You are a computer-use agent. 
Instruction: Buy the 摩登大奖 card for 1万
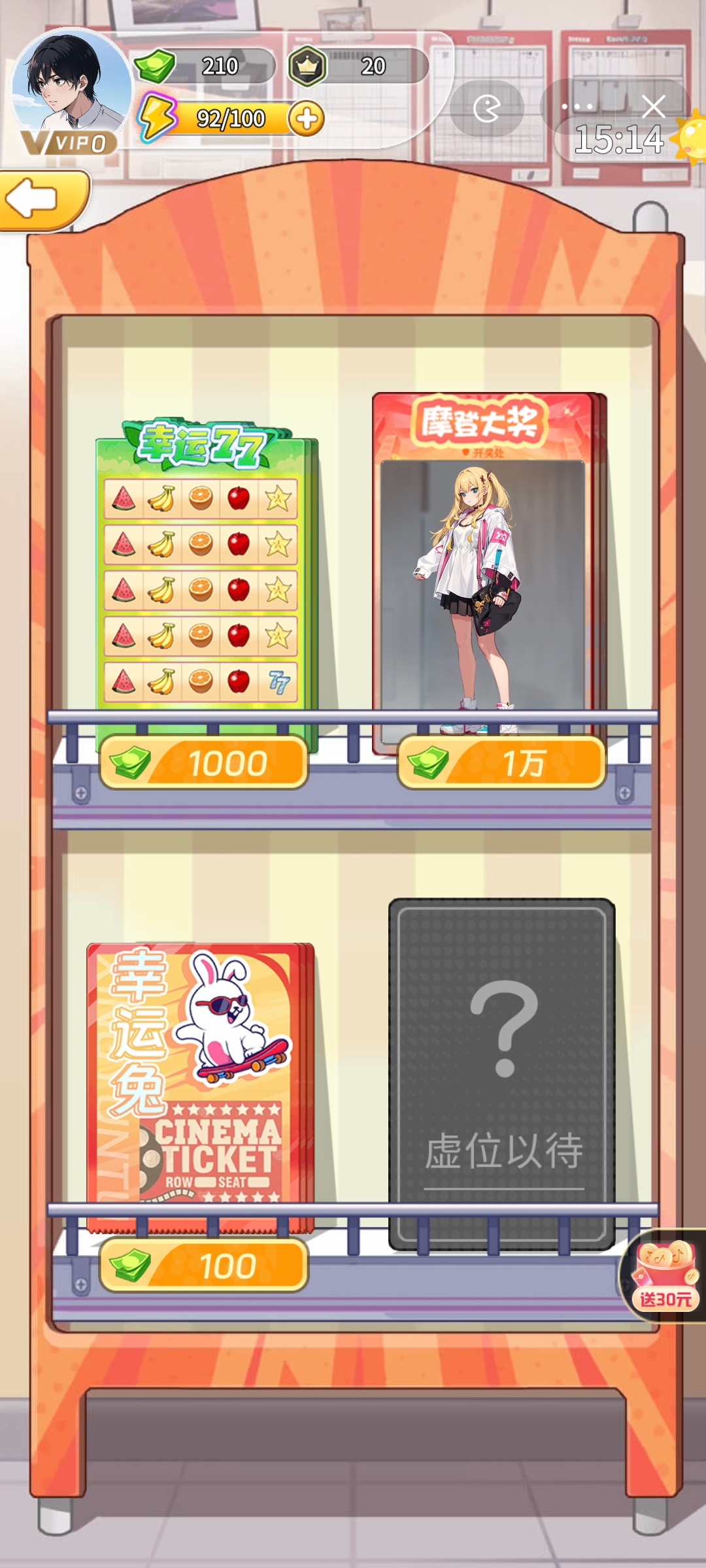pyautogui.click(x=502, y=763)
